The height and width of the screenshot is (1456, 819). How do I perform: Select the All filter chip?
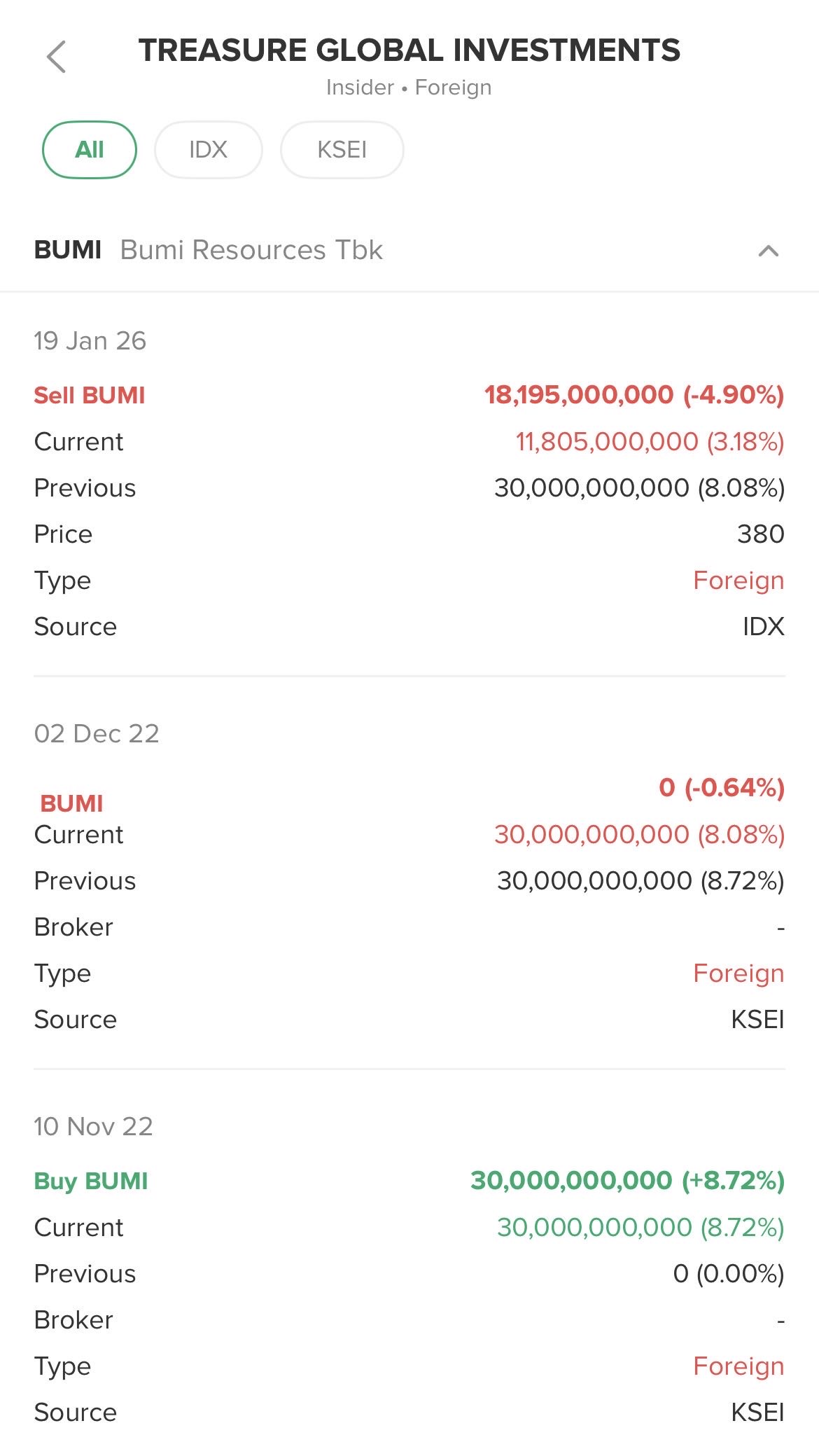[89, 149]
